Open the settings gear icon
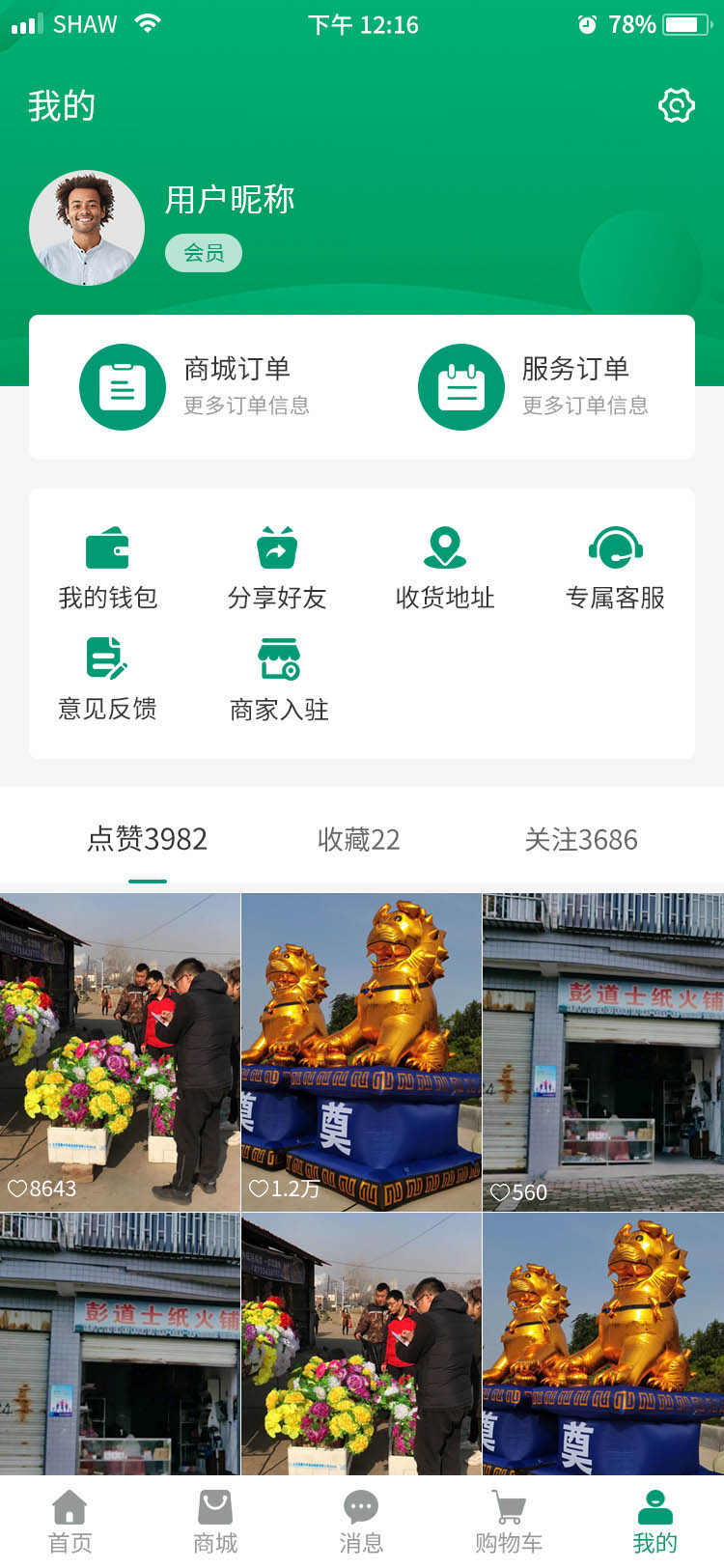Image resolution: width=724 pixels, height=1568 pixels. (x=676, y=105)
